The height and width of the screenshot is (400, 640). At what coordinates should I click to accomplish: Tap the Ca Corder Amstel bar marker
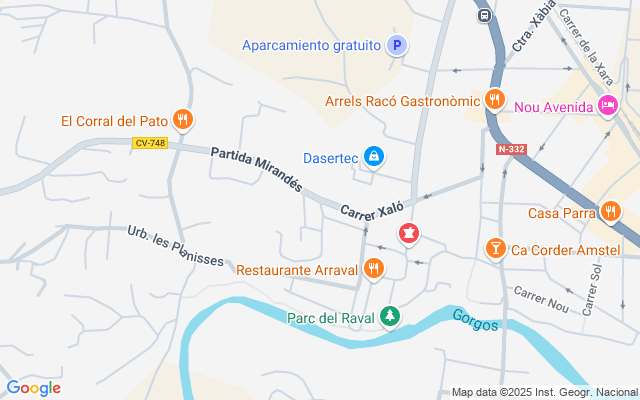(495, 248)
